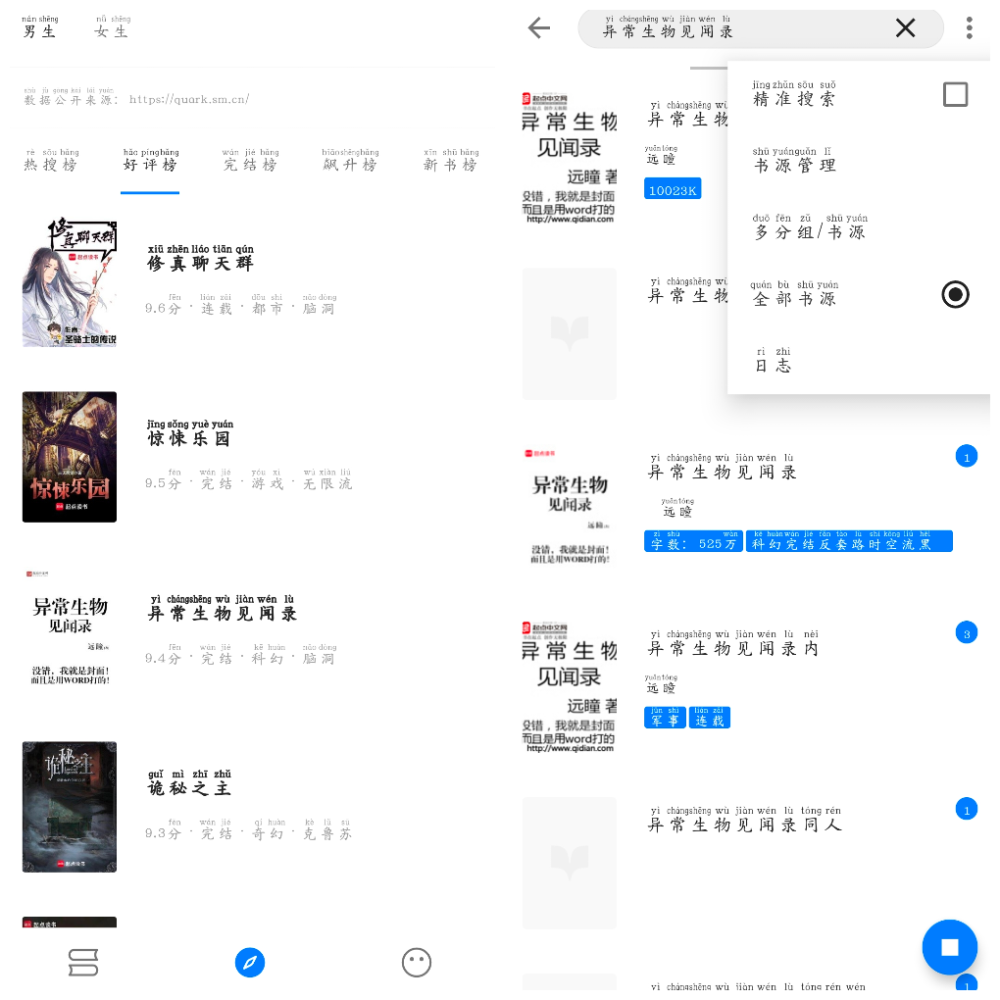Show the 飙升榜 ranking

350,161
